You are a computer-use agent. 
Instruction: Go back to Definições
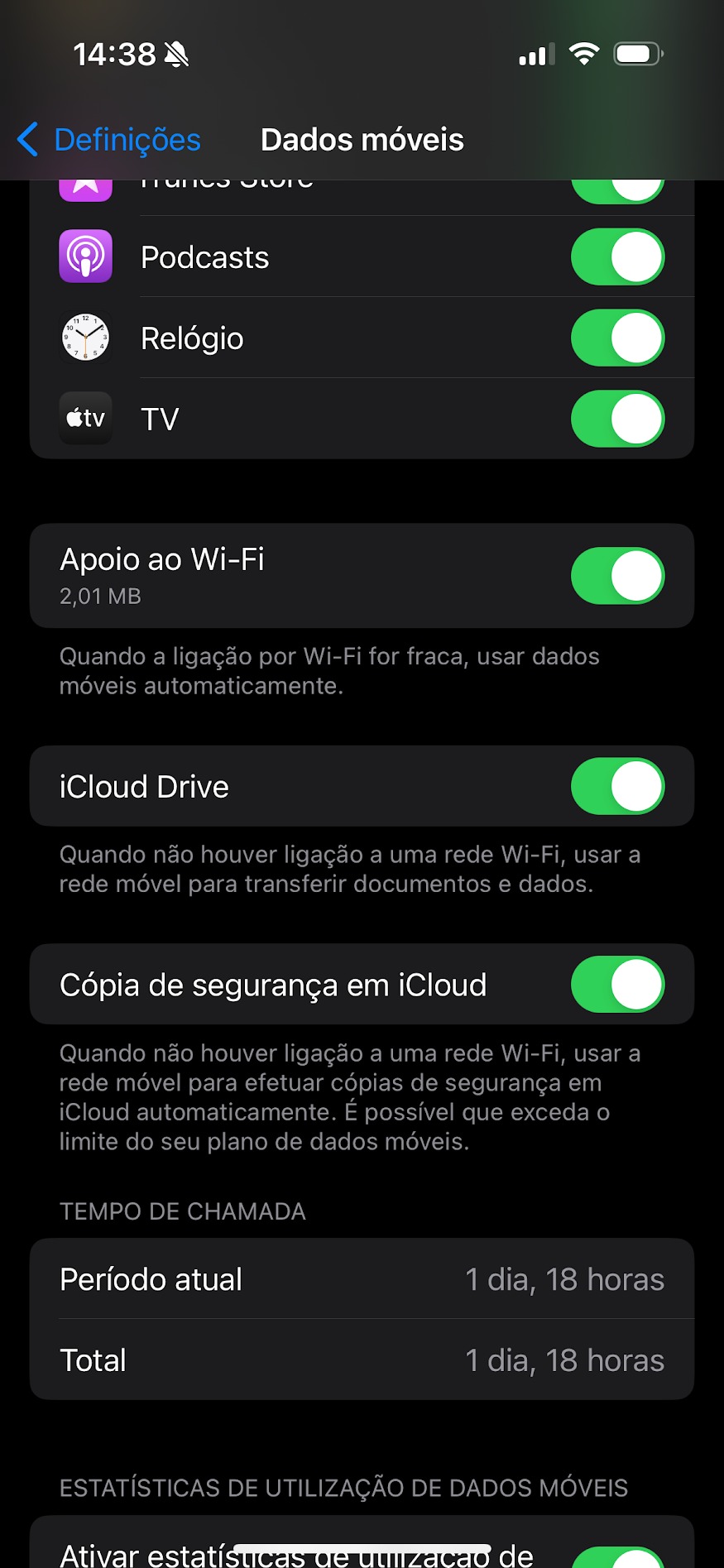click(109, 140)
